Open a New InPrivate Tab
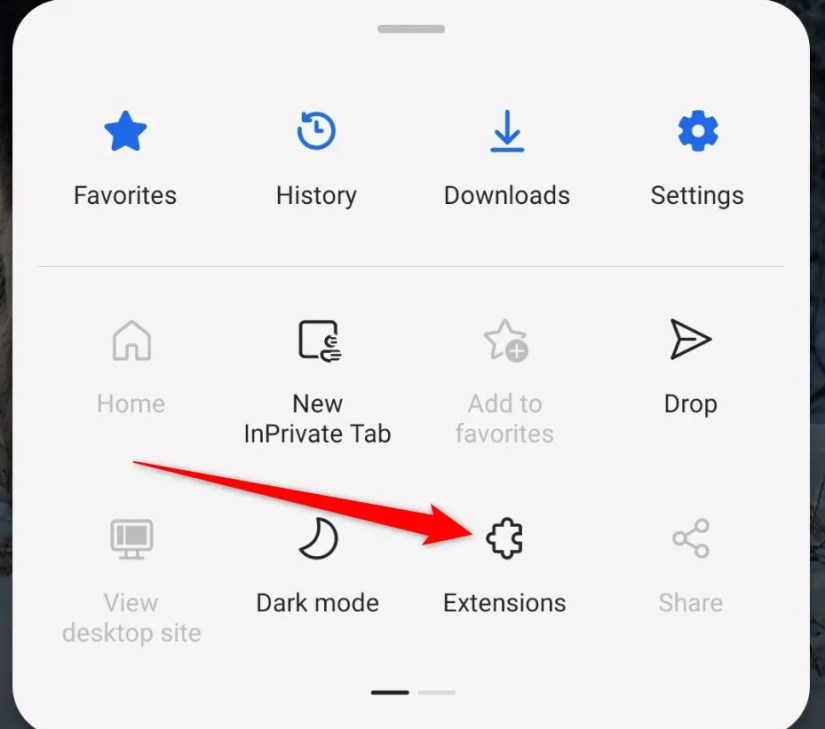Screen dimensions: 825x729 pos(317,381)
